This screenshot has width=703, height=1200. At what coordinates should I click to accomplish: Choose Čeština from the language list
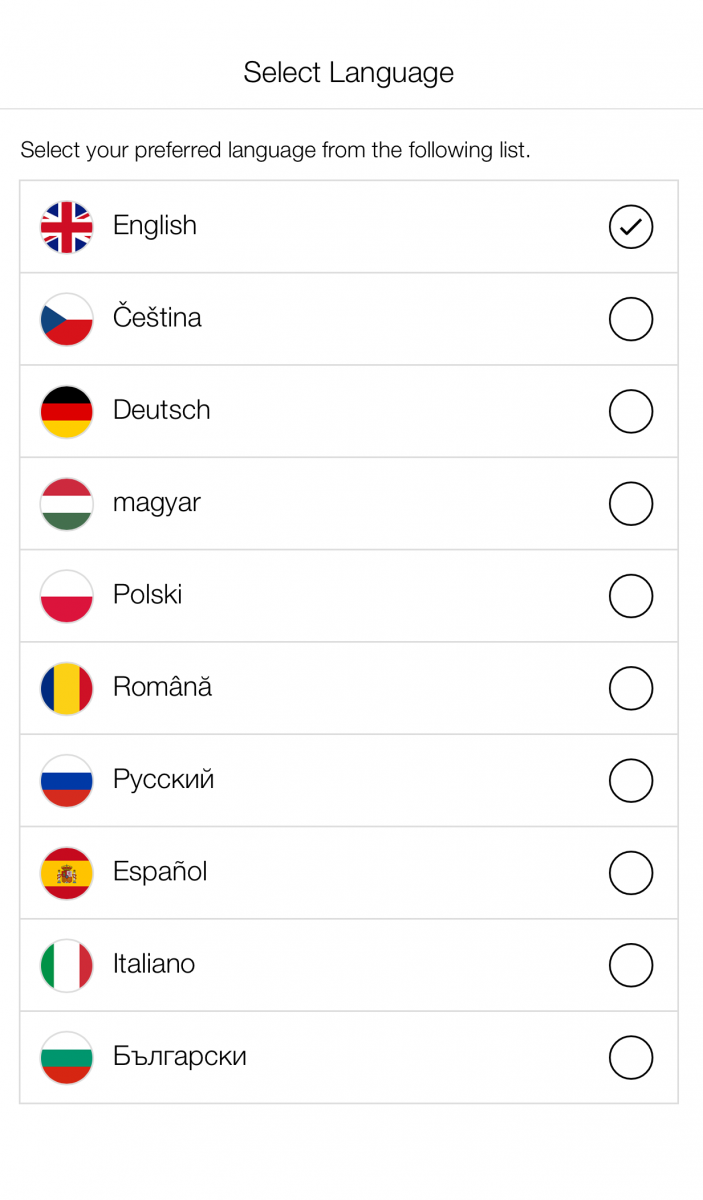348,319
